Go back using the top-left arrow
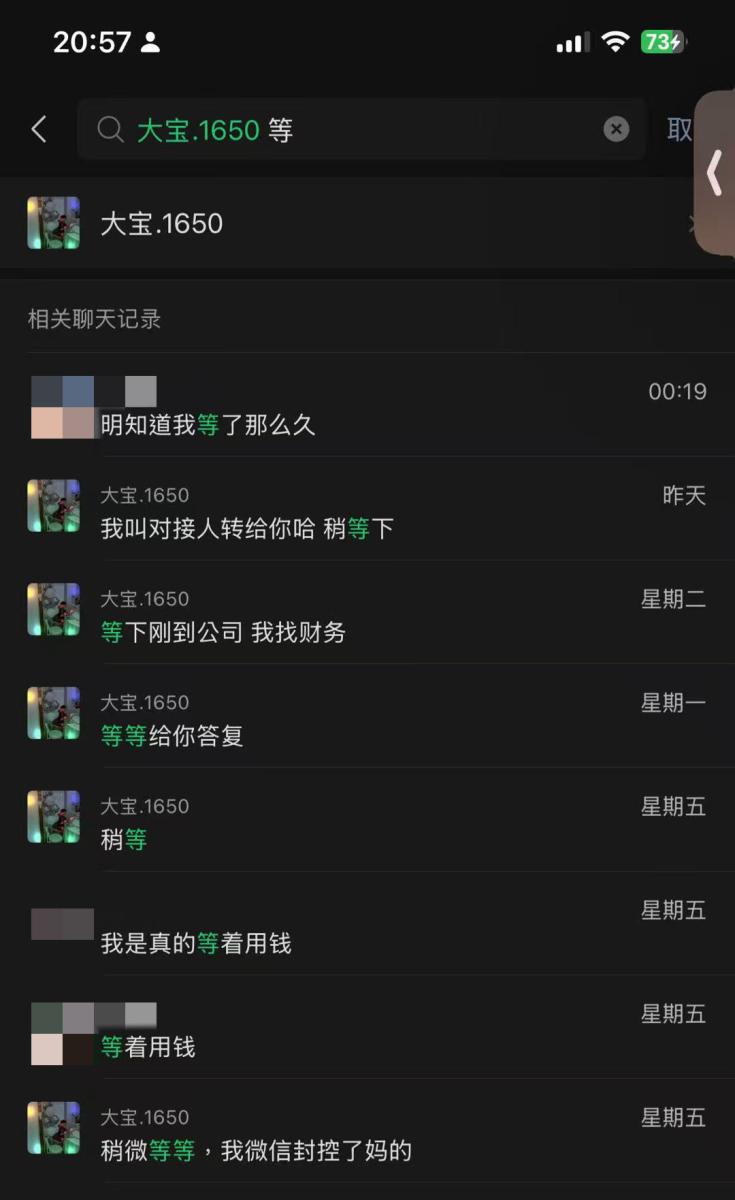This screenshot has width=735, height=1200. 39,129
